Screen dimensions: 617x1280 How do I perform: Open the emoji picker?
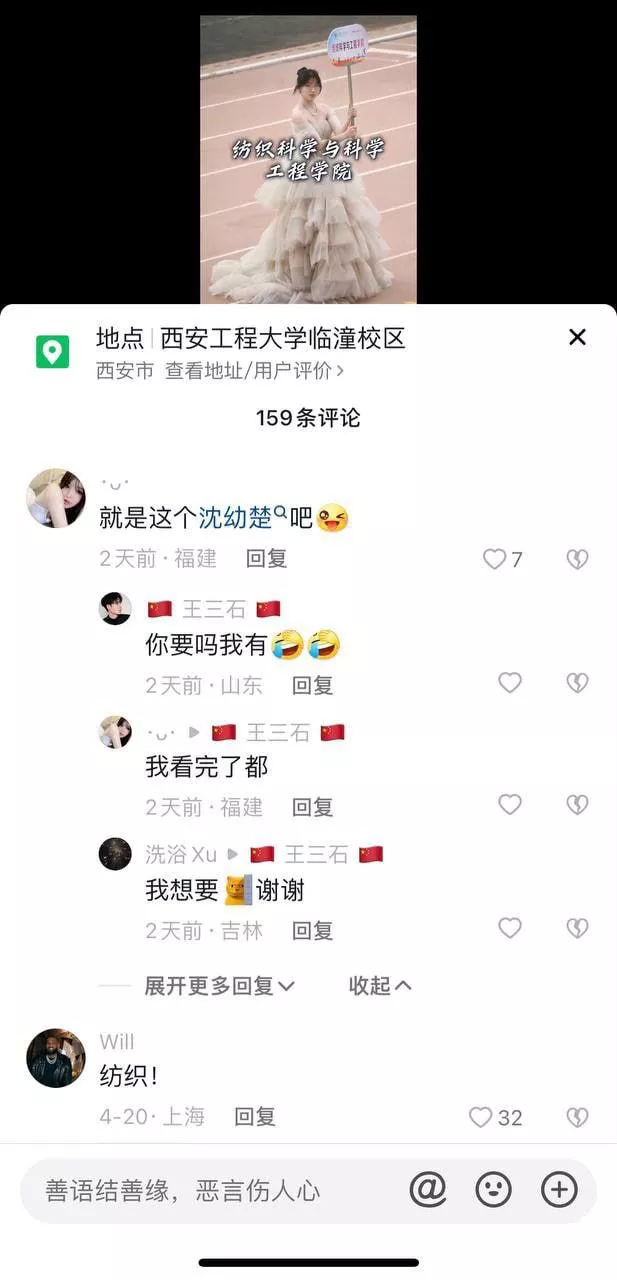coord(493,1190)
